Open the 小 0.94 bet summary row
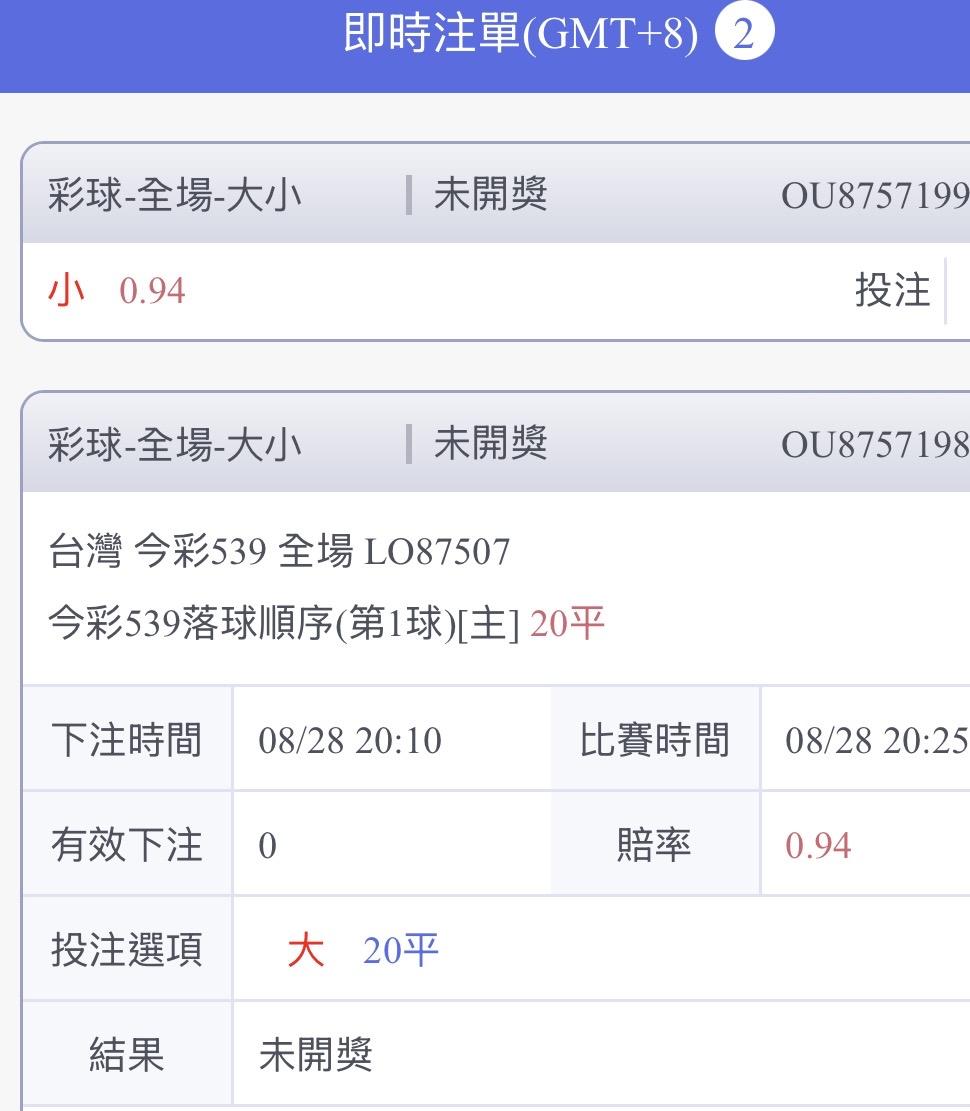This screenshot has width=970, height=1111. pyautogui.click(x=496, y=291)
